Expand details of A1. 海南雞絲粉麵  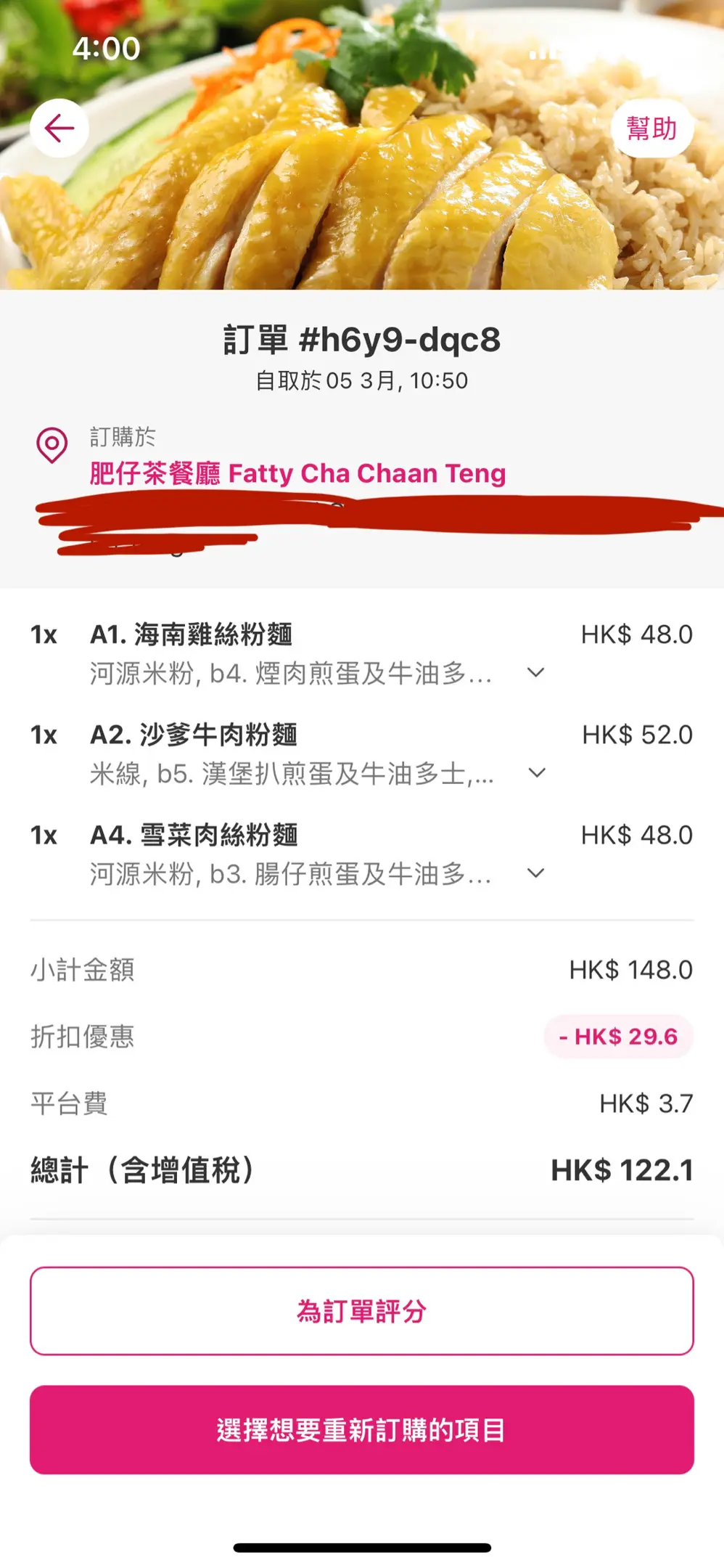point(536,673)
